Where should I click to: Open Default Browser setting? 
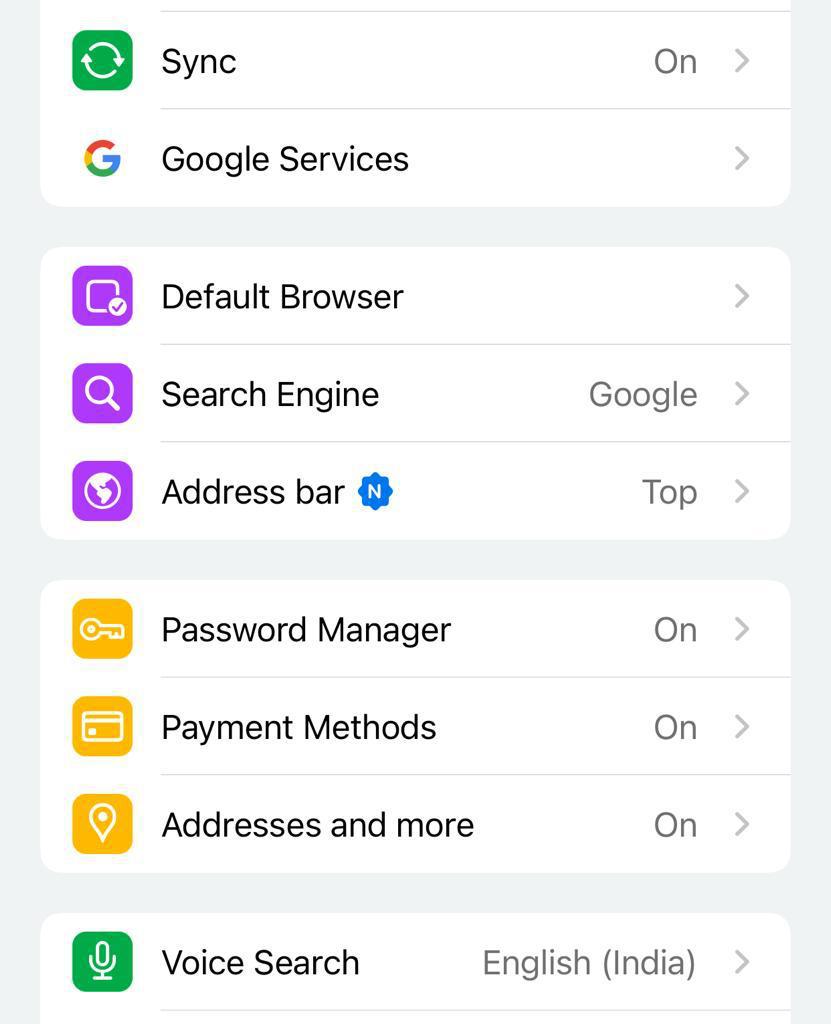[x=414, y=297]
